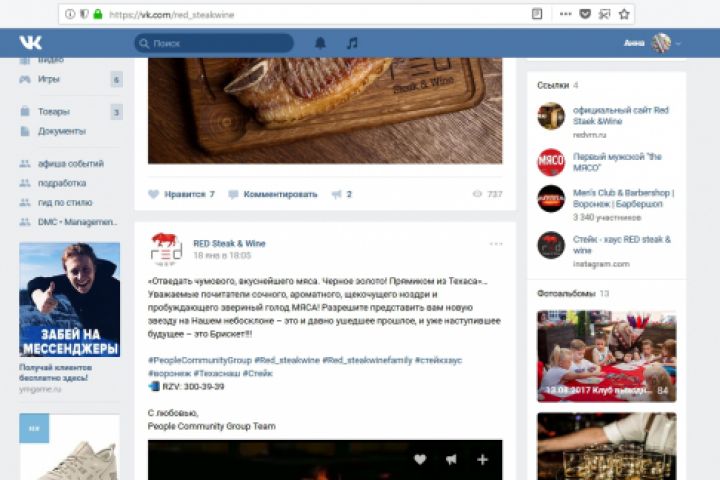
Task: Open афиша событий community link
Action: pyautogui.click(x=70, y=163)
